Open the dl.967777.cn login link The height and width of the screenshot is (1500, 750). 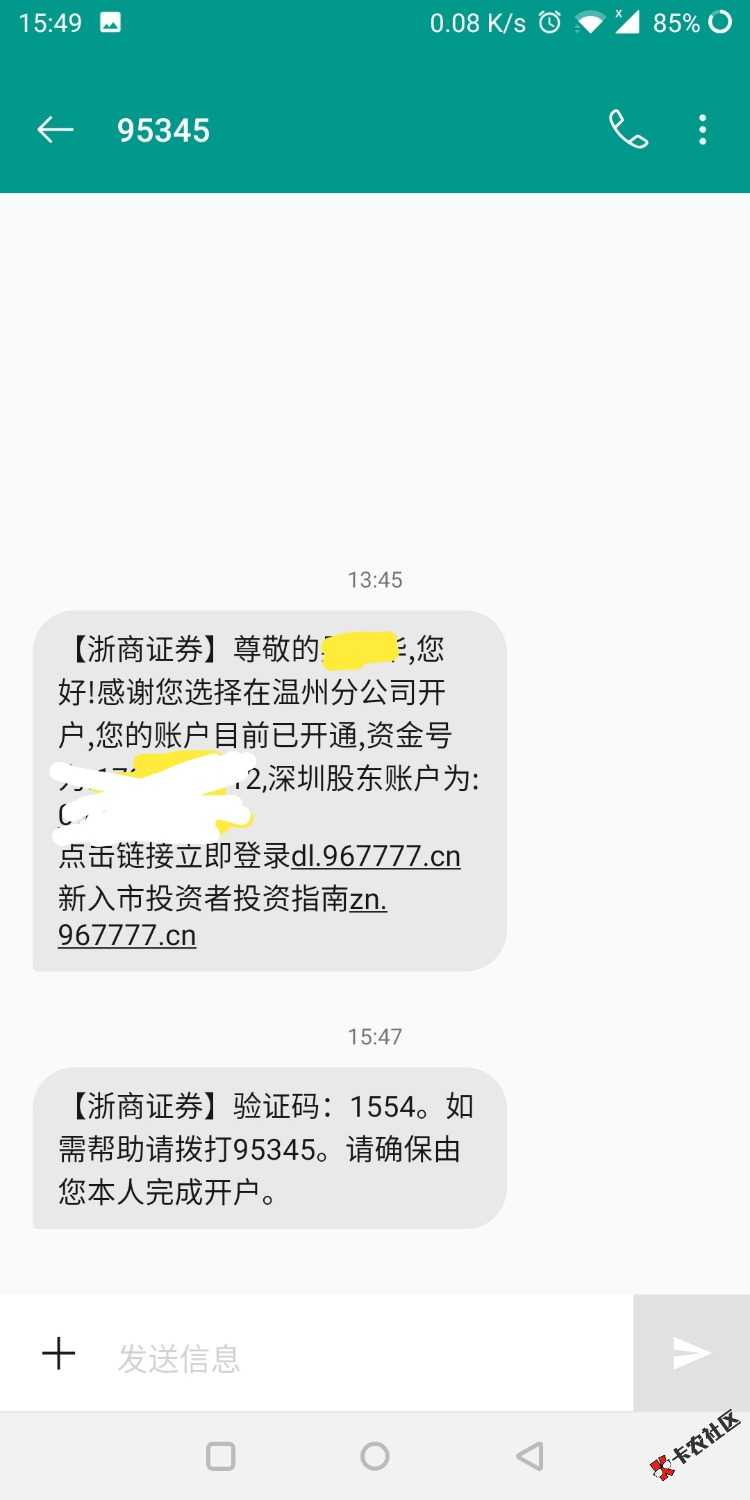pyautogui.click(x=376, y=857)
